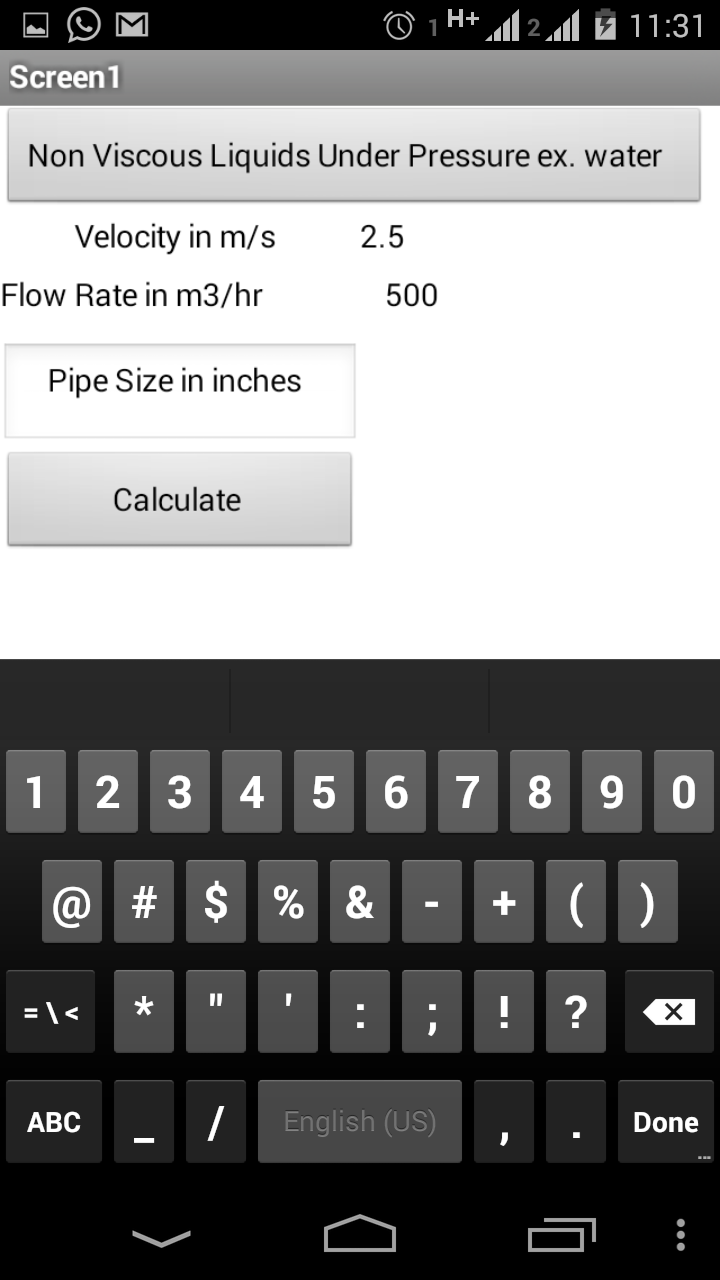
Task: Switch keyboard to letters with ABC key
Action: point(53,1121)
